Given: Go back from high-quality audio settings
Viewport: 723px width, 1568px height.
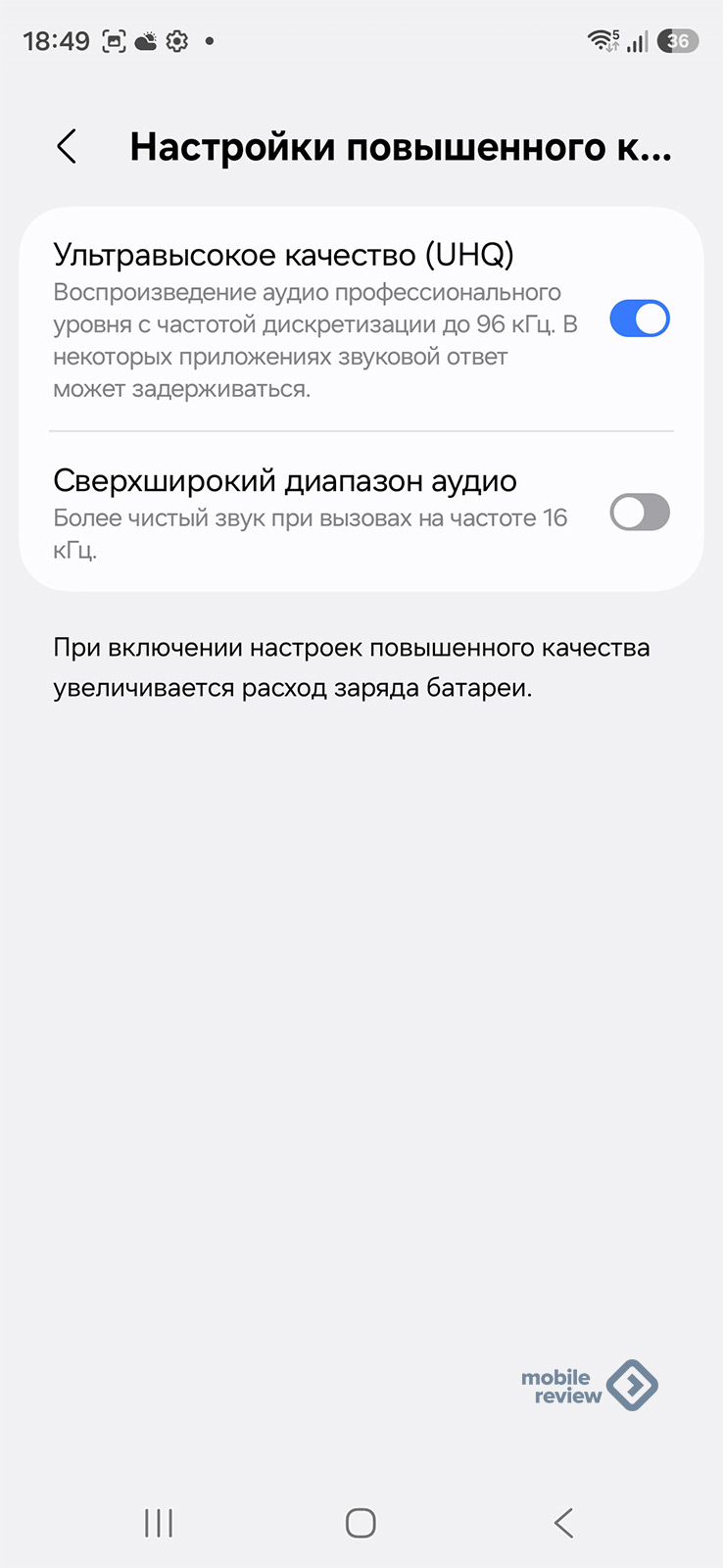Looking at the screenshot, I should pyautogui.click(x=67, y=147).
